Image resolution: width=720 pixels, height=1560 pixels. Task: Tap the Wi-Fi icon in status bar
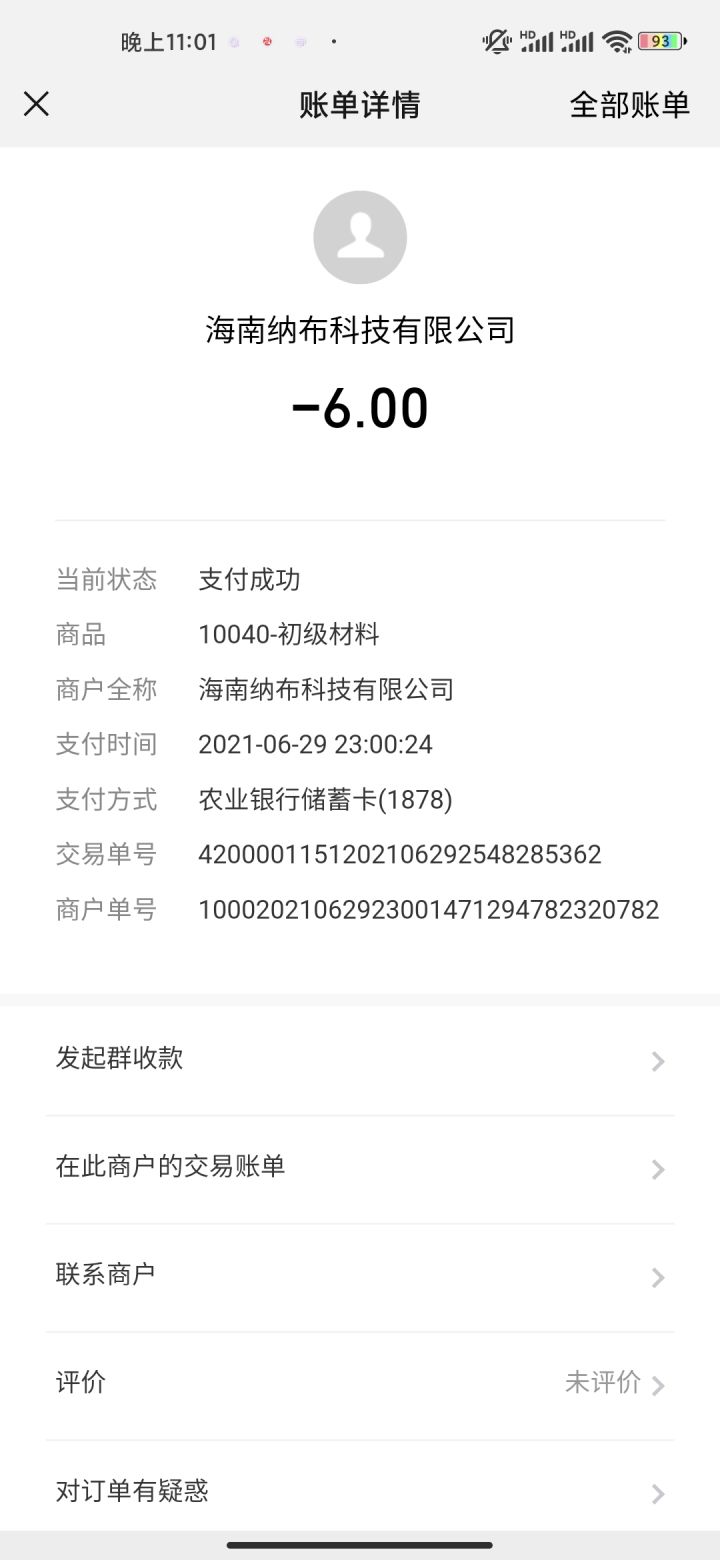pyautogui.click(x=617, y=41)
